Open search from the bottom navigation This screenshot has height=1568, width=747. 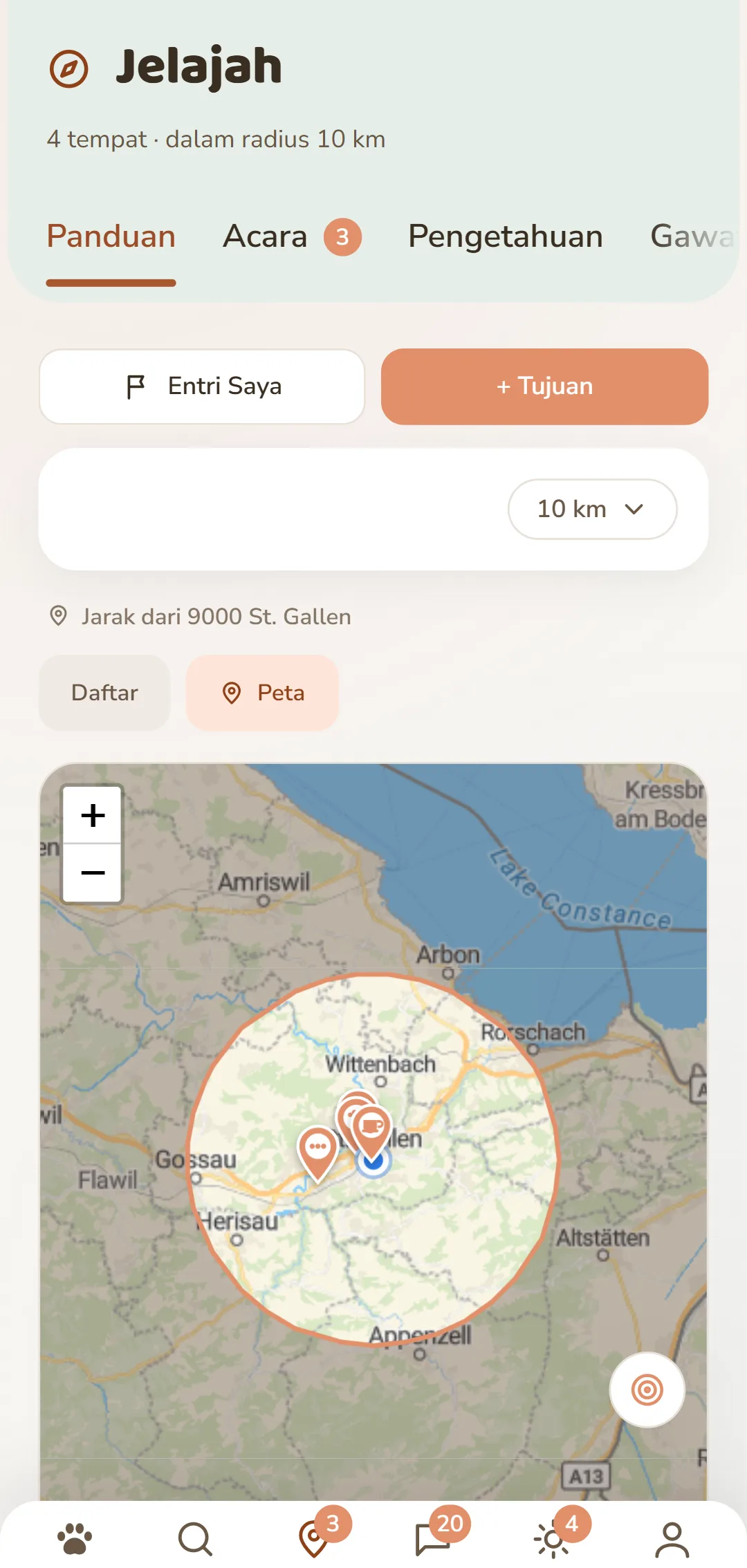tap(194, 1539)
